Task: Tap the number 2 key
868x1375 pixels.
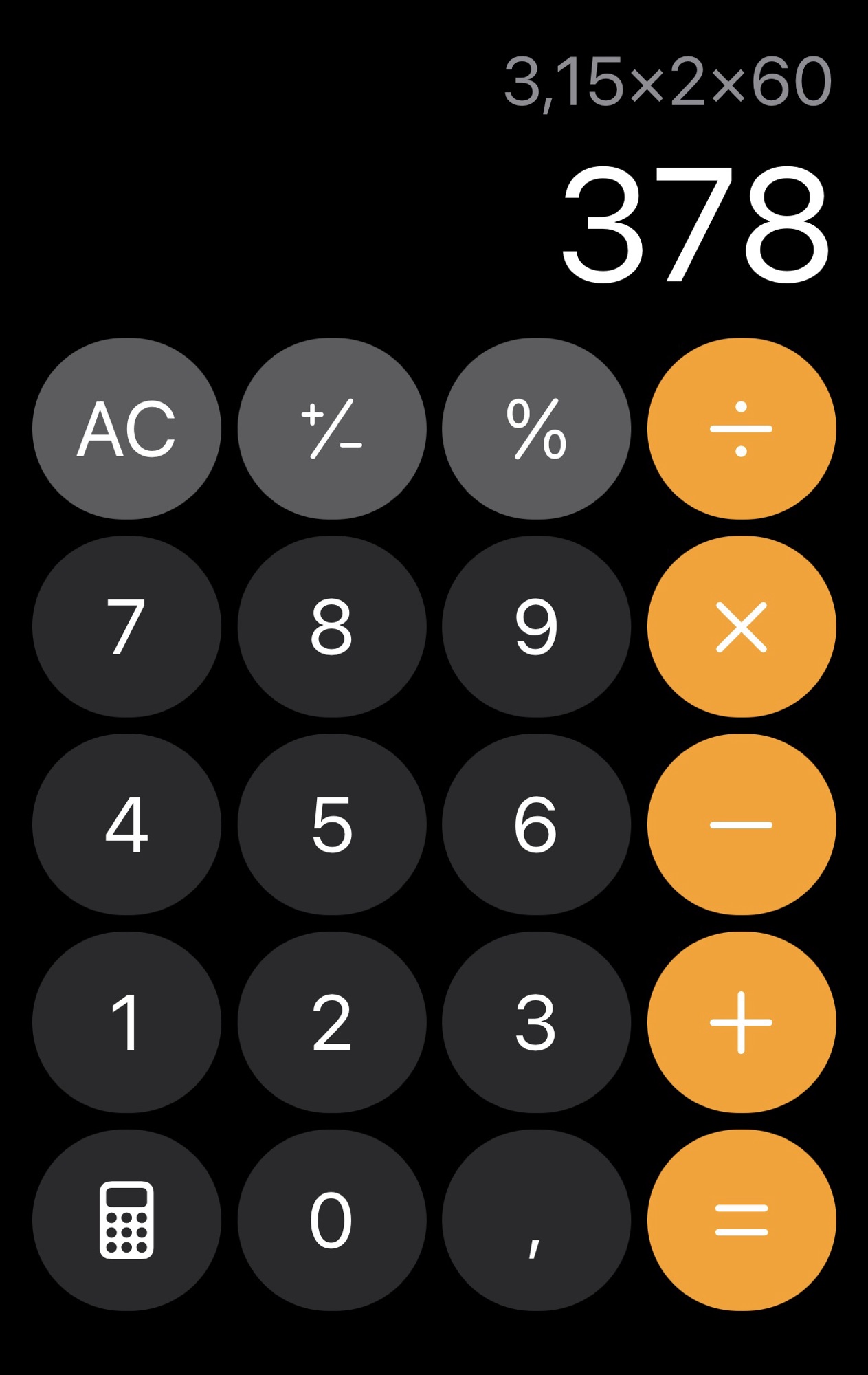Action: [x=331, y=1022]
